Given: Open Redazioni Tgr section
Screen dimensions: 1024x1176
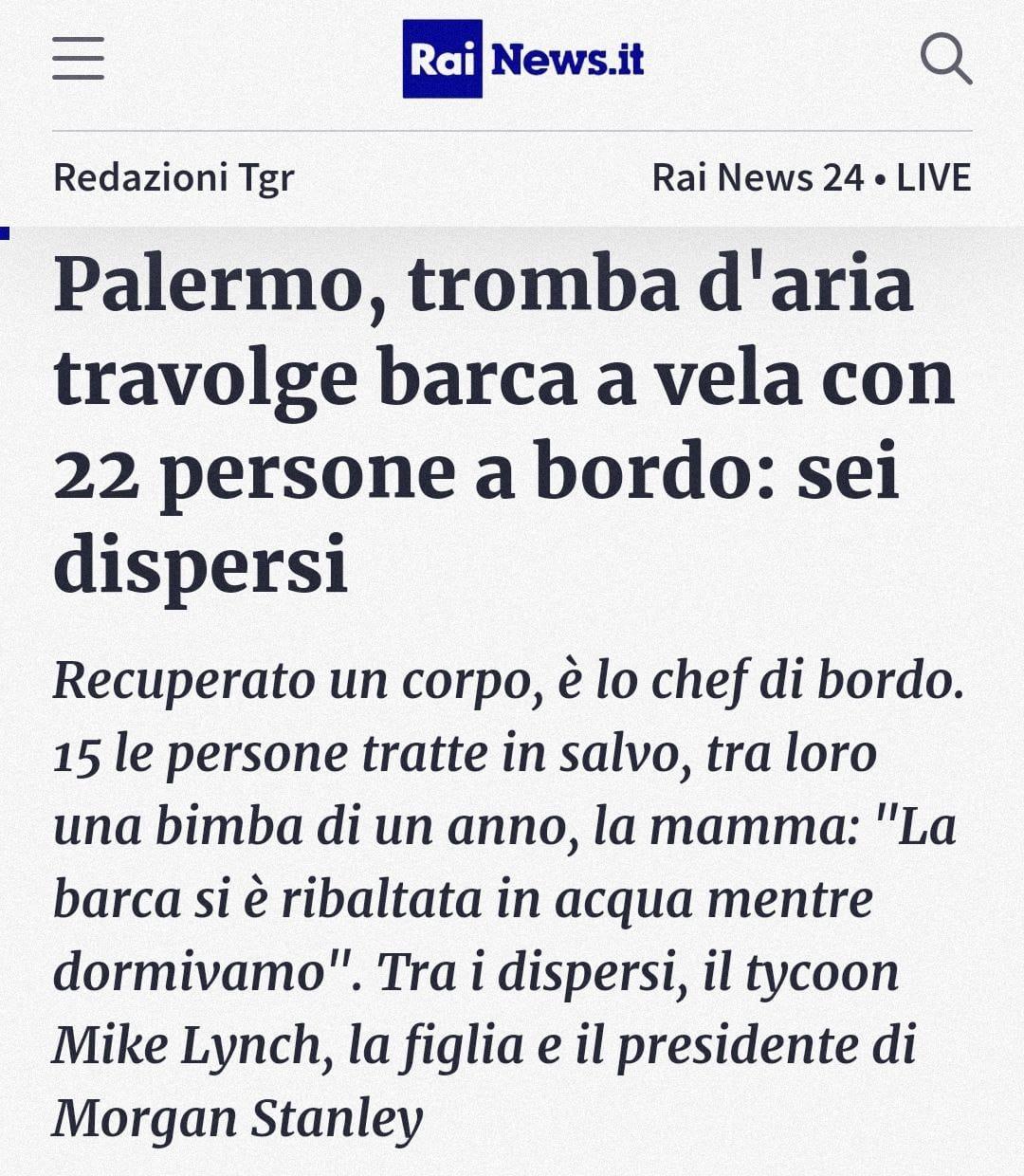Looking at the screenshot, I should (x=174, y=177).
